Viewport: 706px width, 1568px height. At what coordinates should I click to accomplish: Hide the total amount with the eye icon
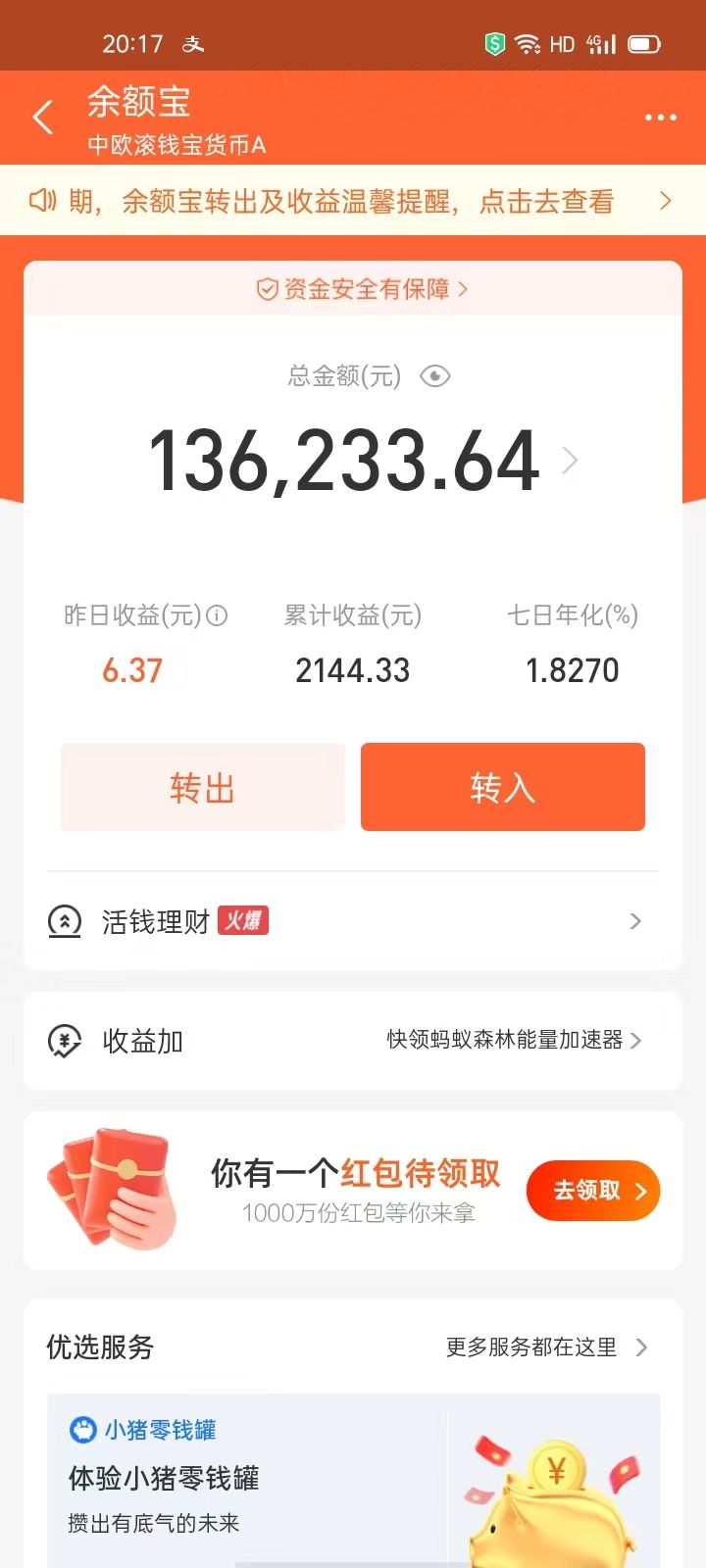[x=434, y=376]
